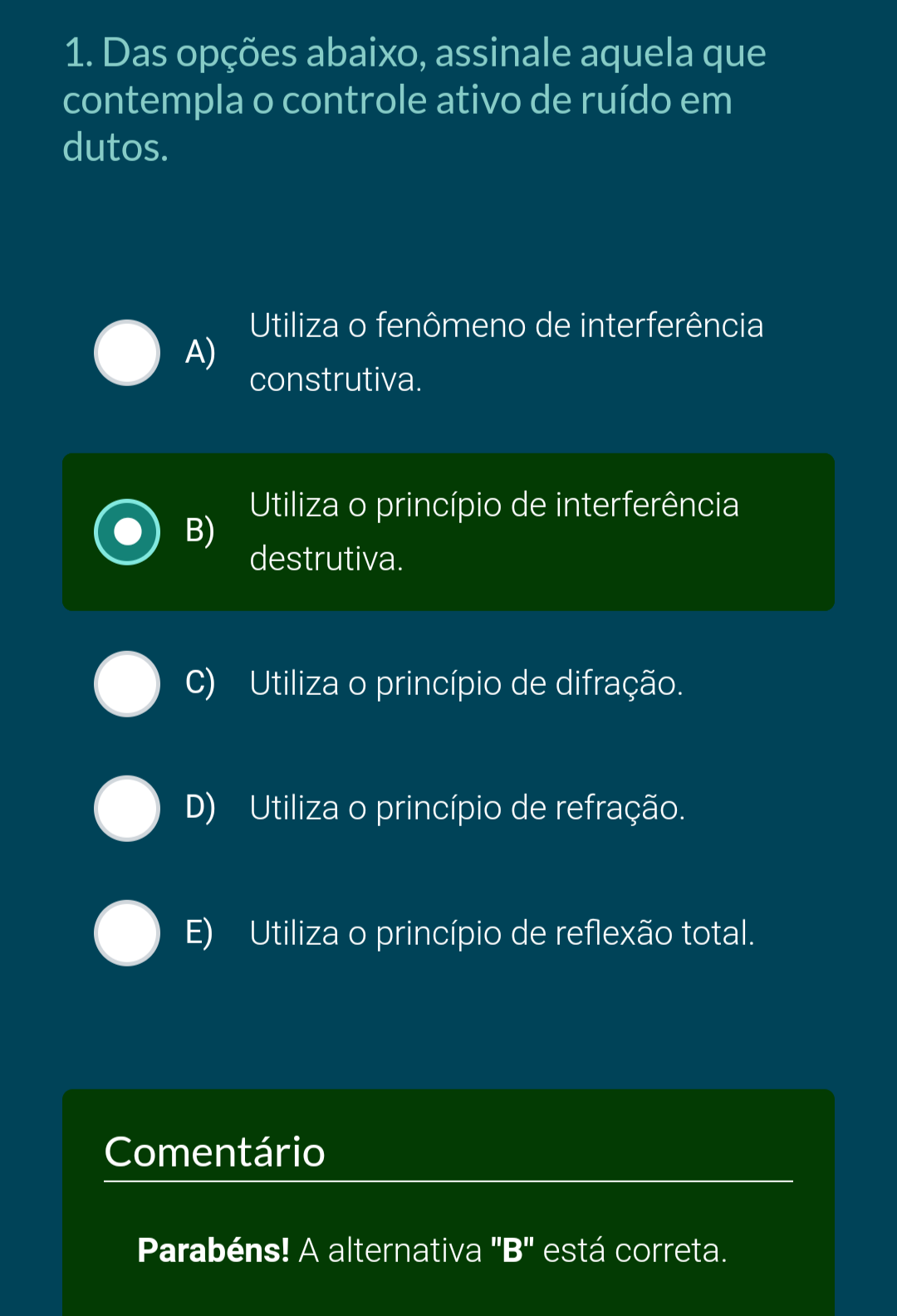Select option B about interferência destrutiva

(127, 531)
